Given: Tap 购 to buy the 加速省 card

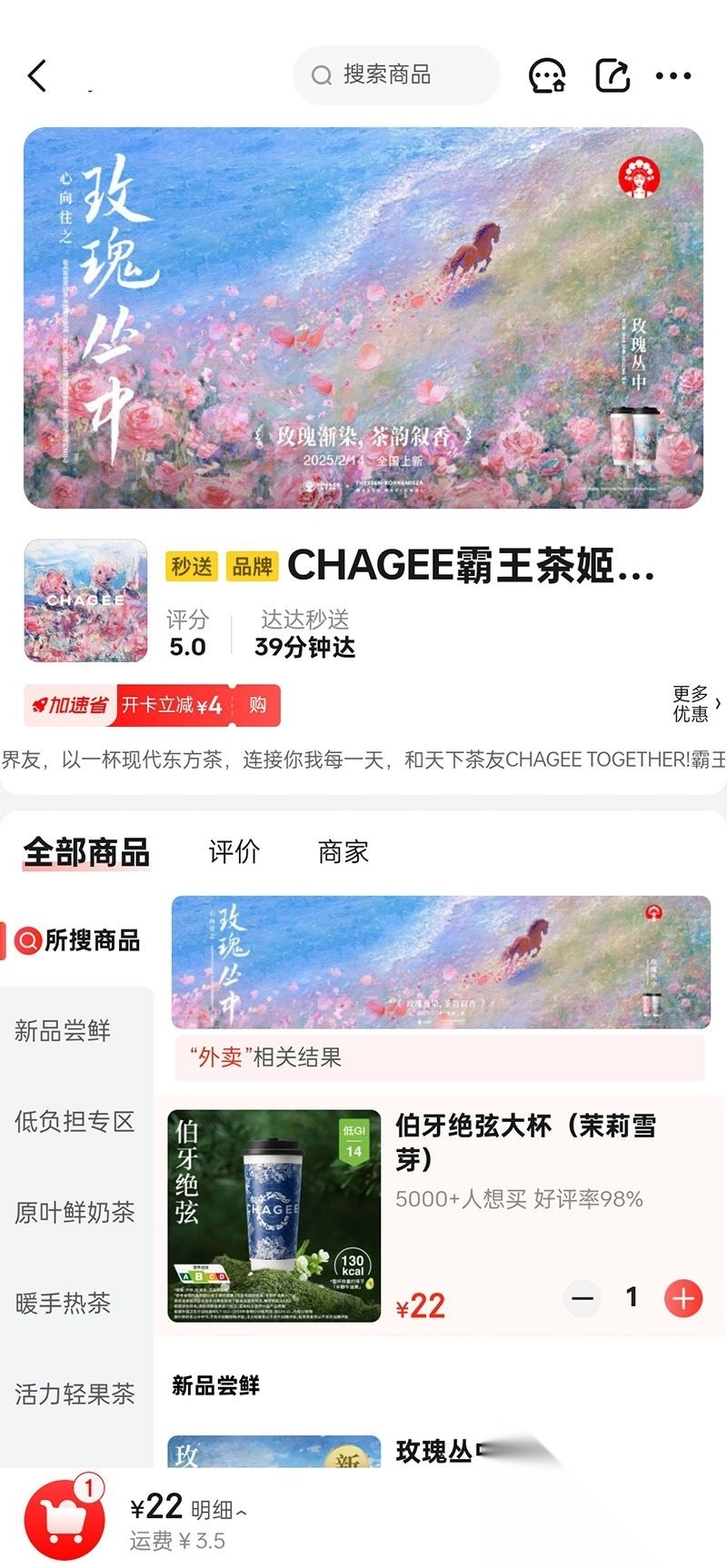Looking at the screenshot, I should (x=258, y=705).
